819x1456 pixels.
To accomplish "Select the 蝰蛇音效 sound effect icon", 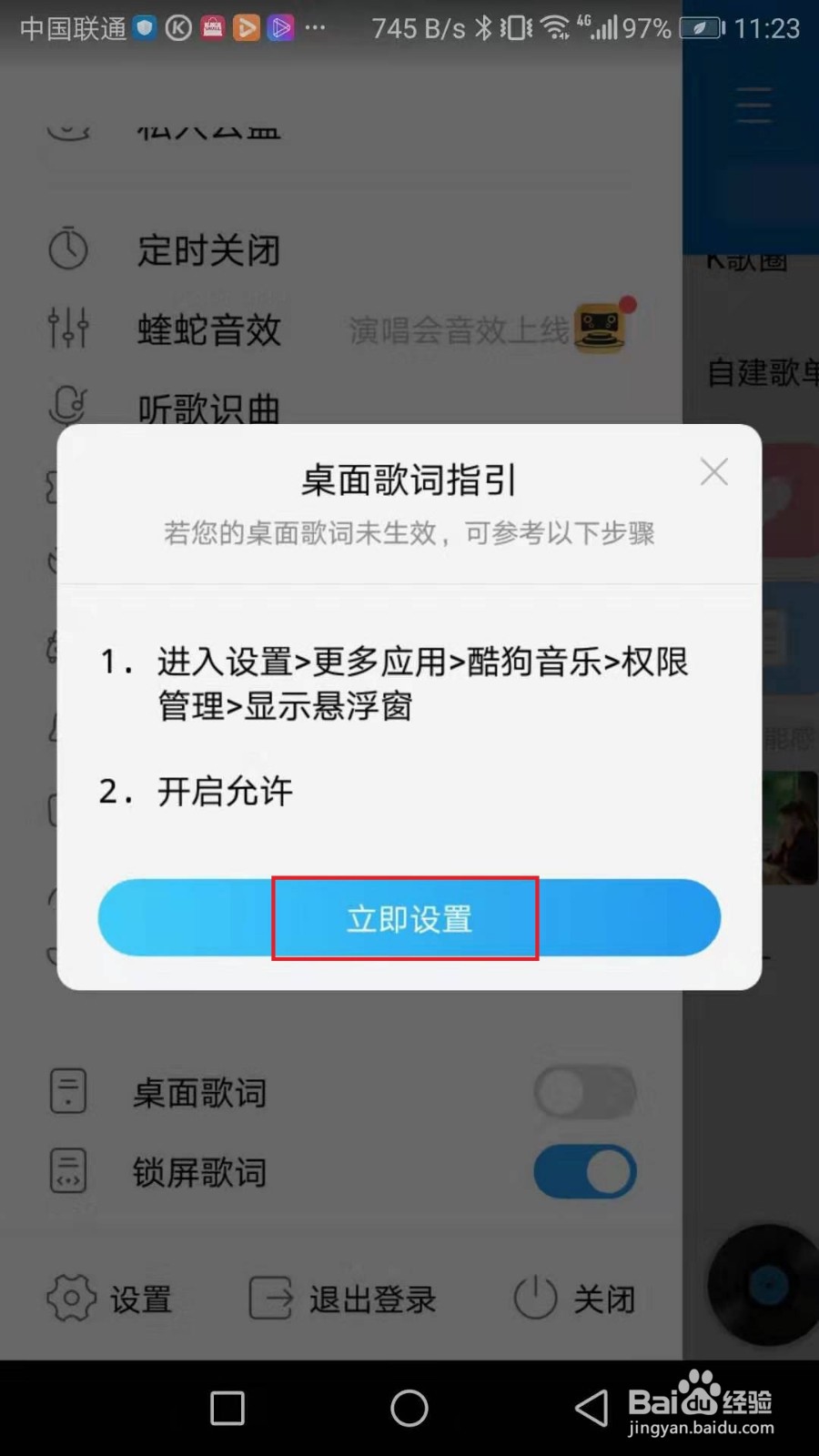I will [69, 329].
